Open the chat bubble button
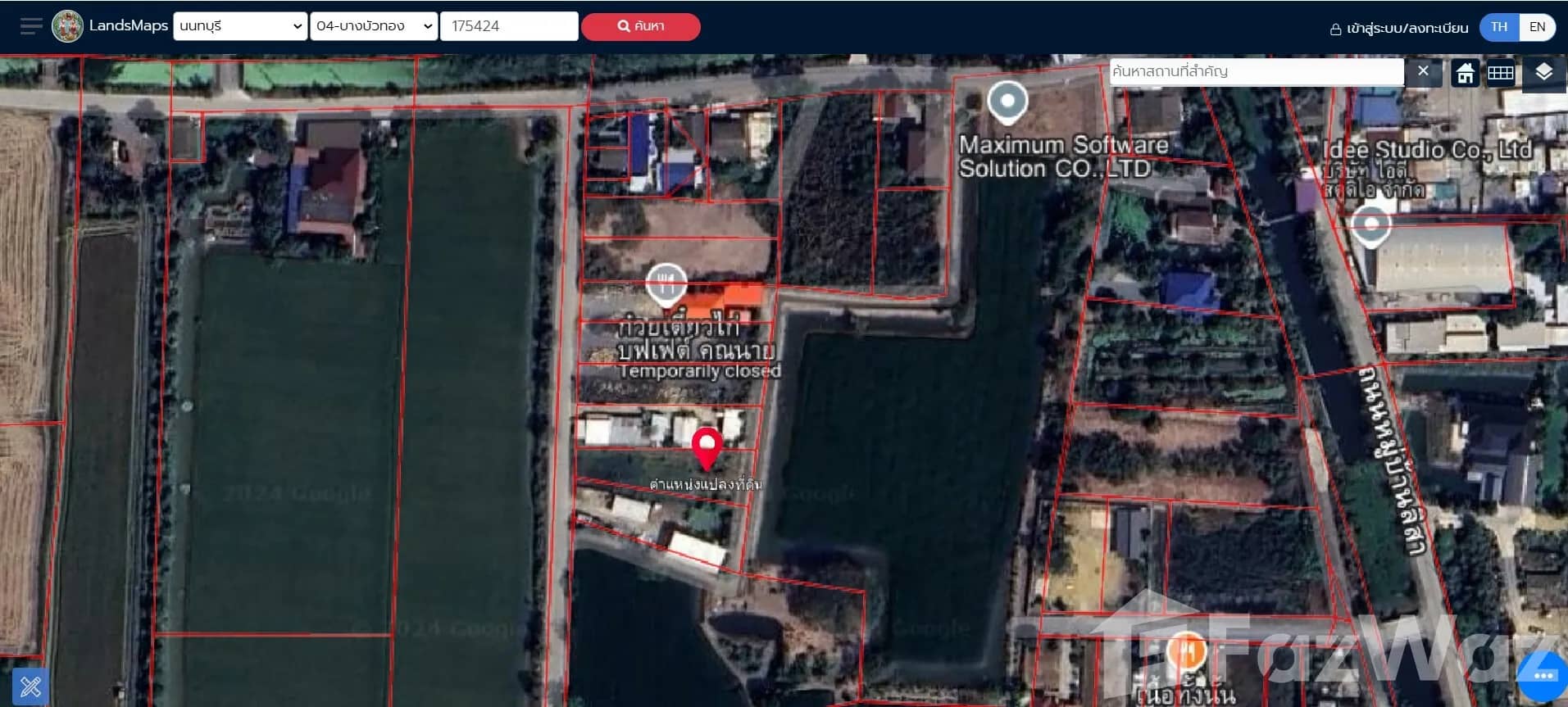This screenshot has height=707, width=1568. click(x=1543, y=677)
